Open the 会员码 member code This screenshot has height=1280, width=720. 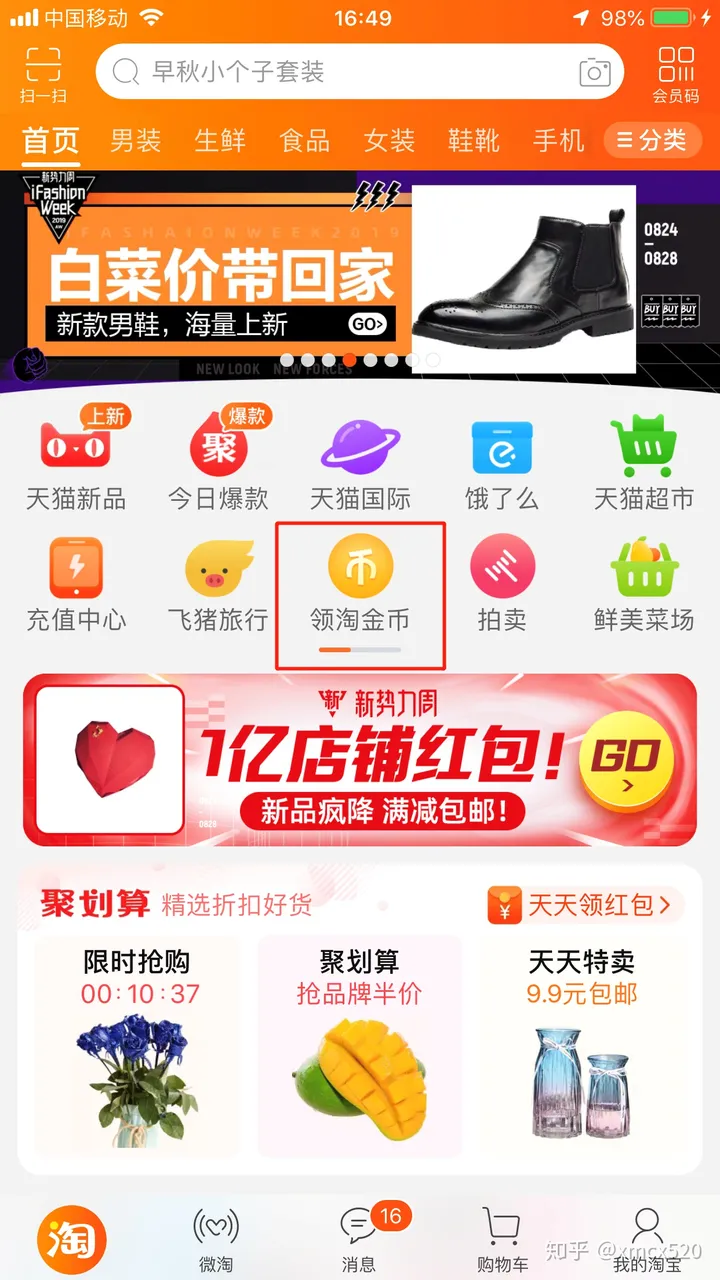pyautogui.click(x=676, y=74)
